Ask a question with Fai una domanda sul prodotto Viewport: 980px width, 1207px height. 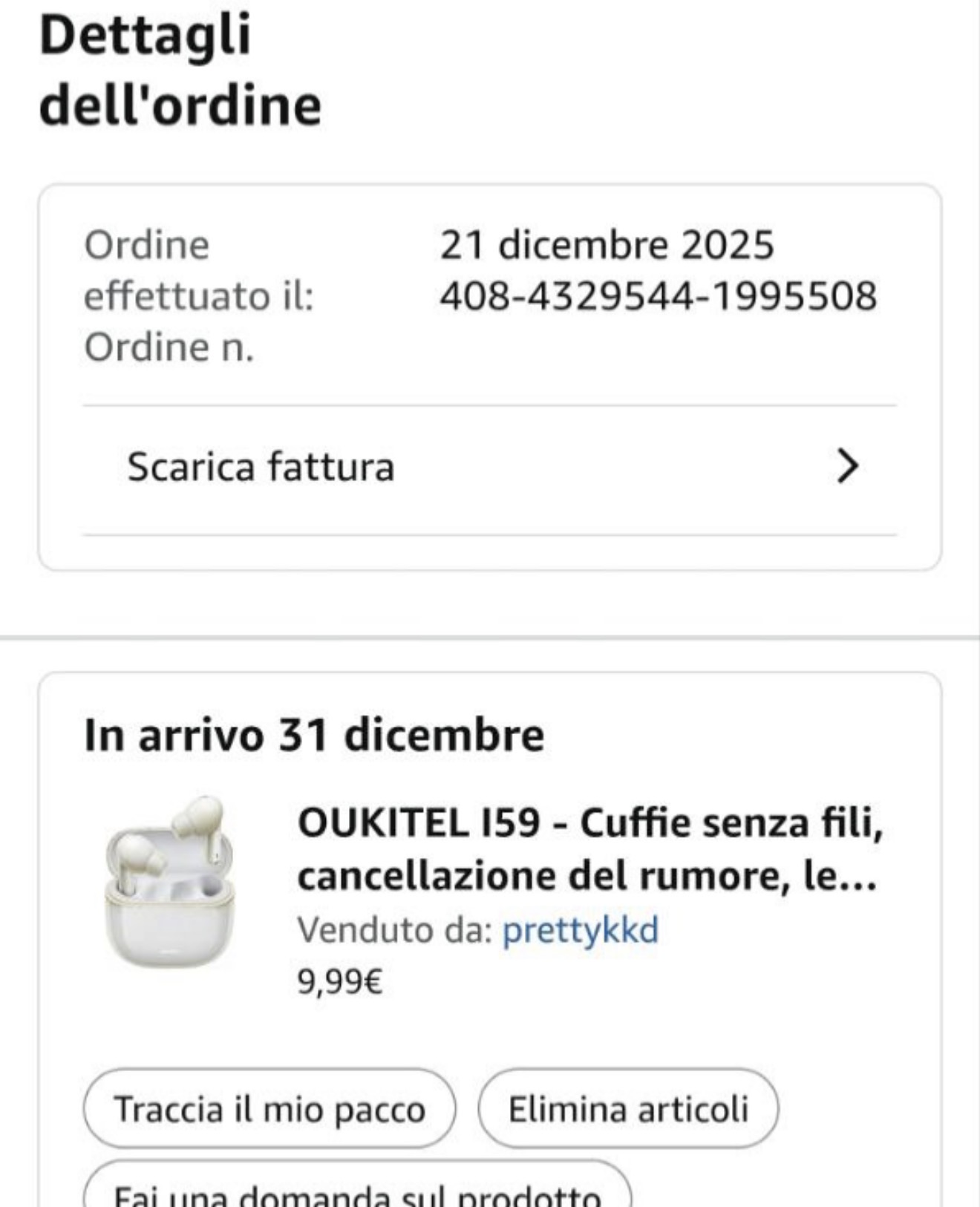tap(357, 1191)
